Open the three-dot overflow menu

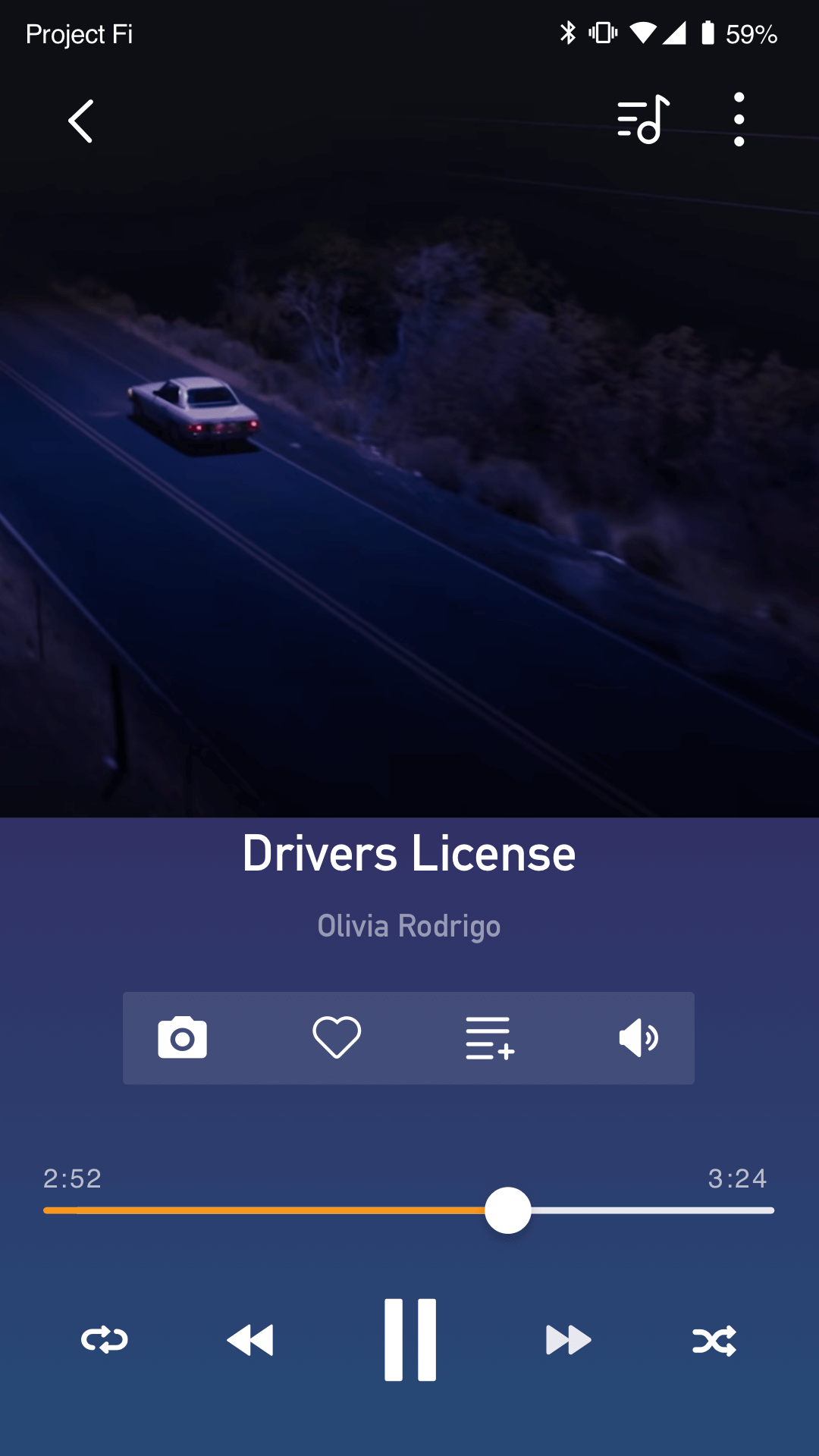(739, 120)
